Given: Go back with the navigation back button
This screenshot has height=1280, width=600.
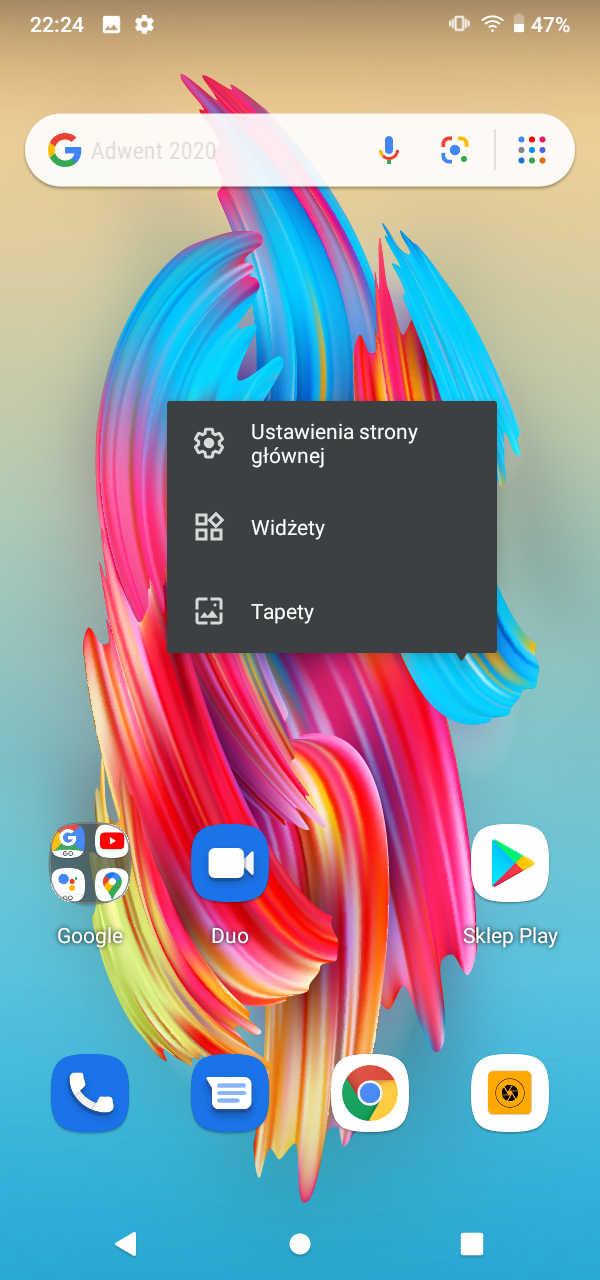Looking at the screenshot, I should (x=126, y=1243).
